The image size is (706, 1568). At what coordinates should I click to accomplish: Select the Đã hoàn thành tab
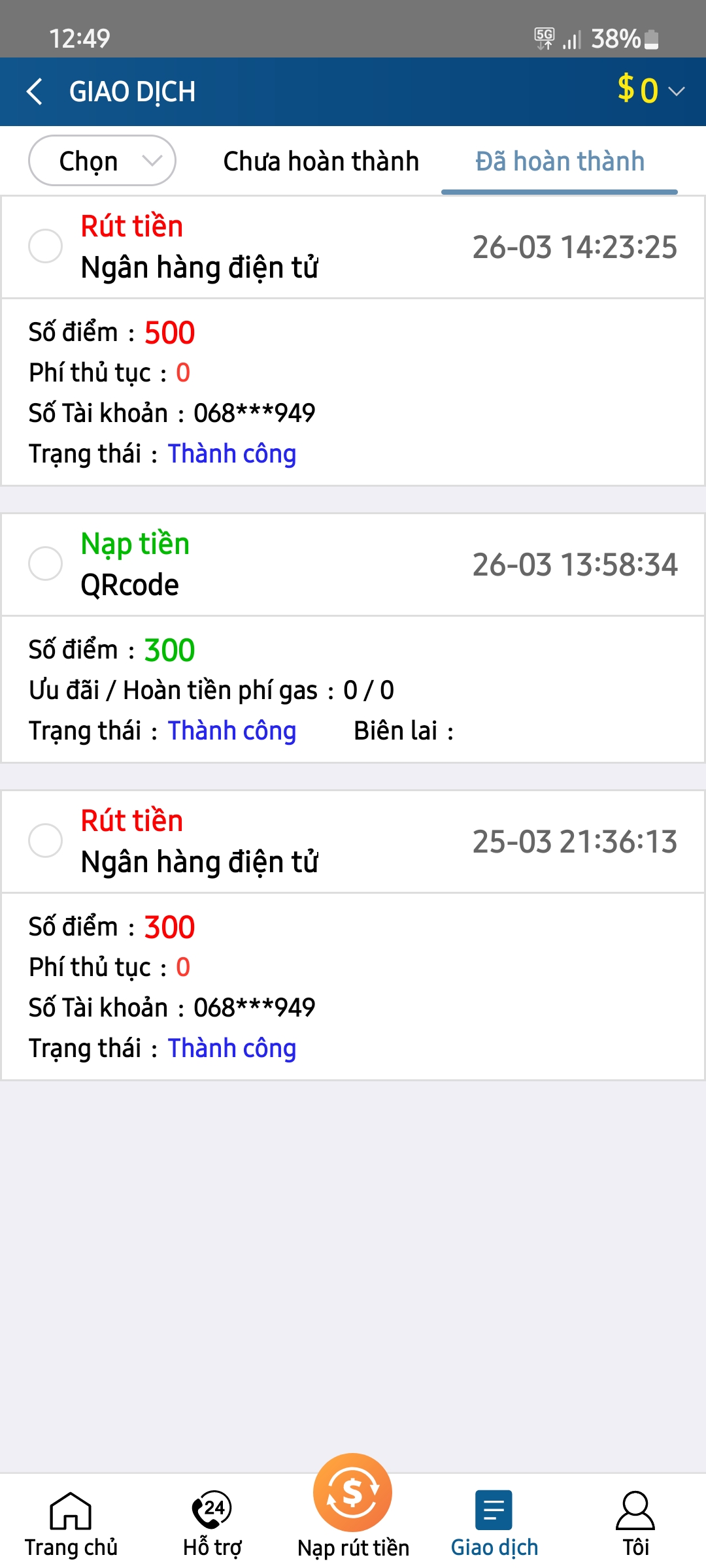560,161
